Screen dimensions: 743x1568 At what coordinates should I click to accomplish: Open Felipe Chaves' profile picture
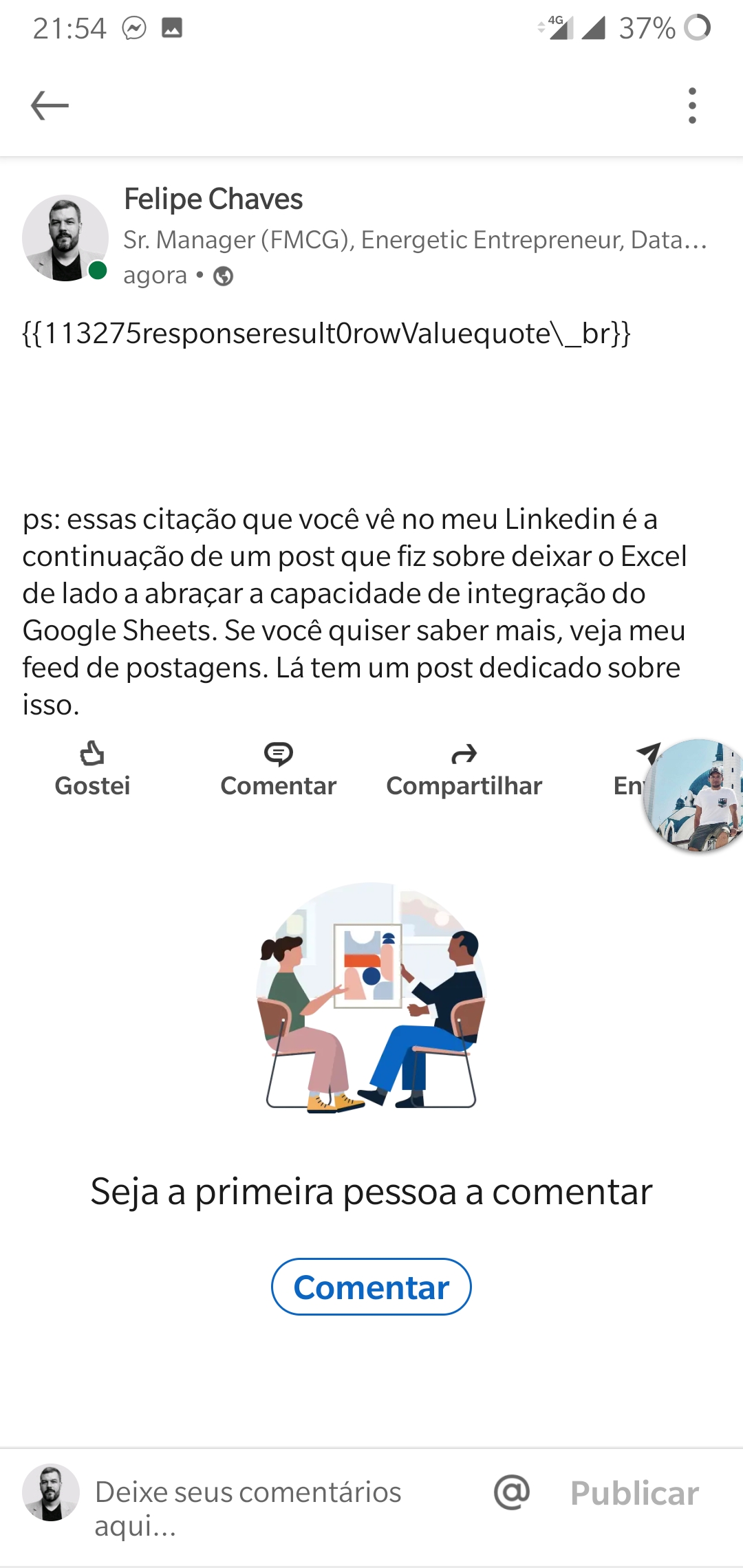65,238
